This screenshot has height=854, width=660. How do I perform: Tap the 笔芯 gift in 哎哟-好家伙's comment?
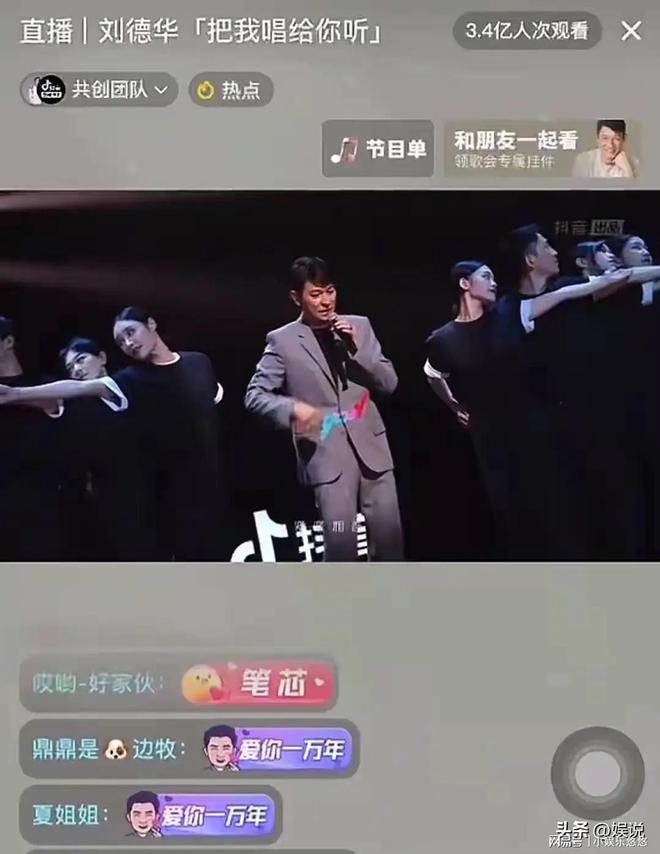(x=258, y=684)
